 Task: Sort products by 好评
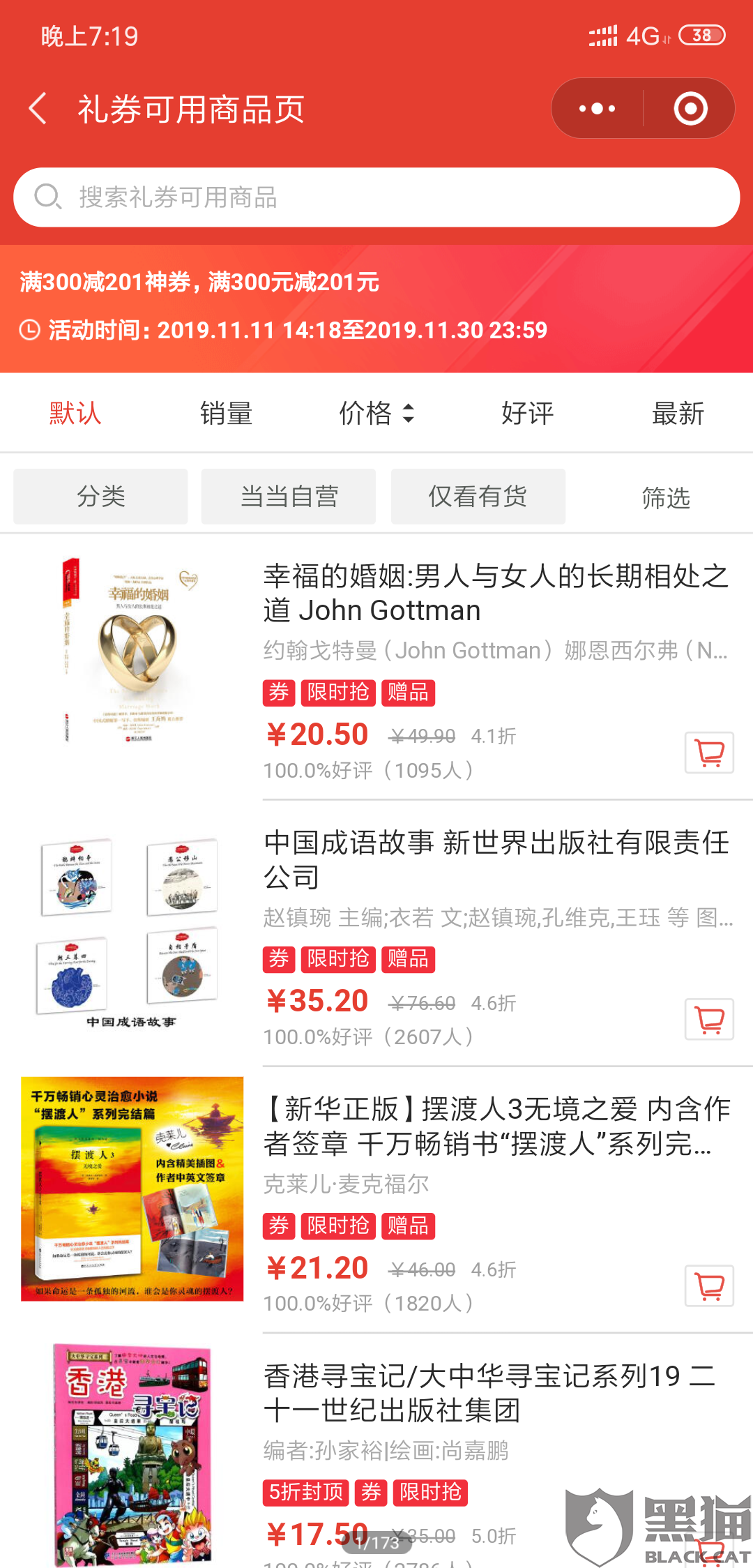(527, 414)
